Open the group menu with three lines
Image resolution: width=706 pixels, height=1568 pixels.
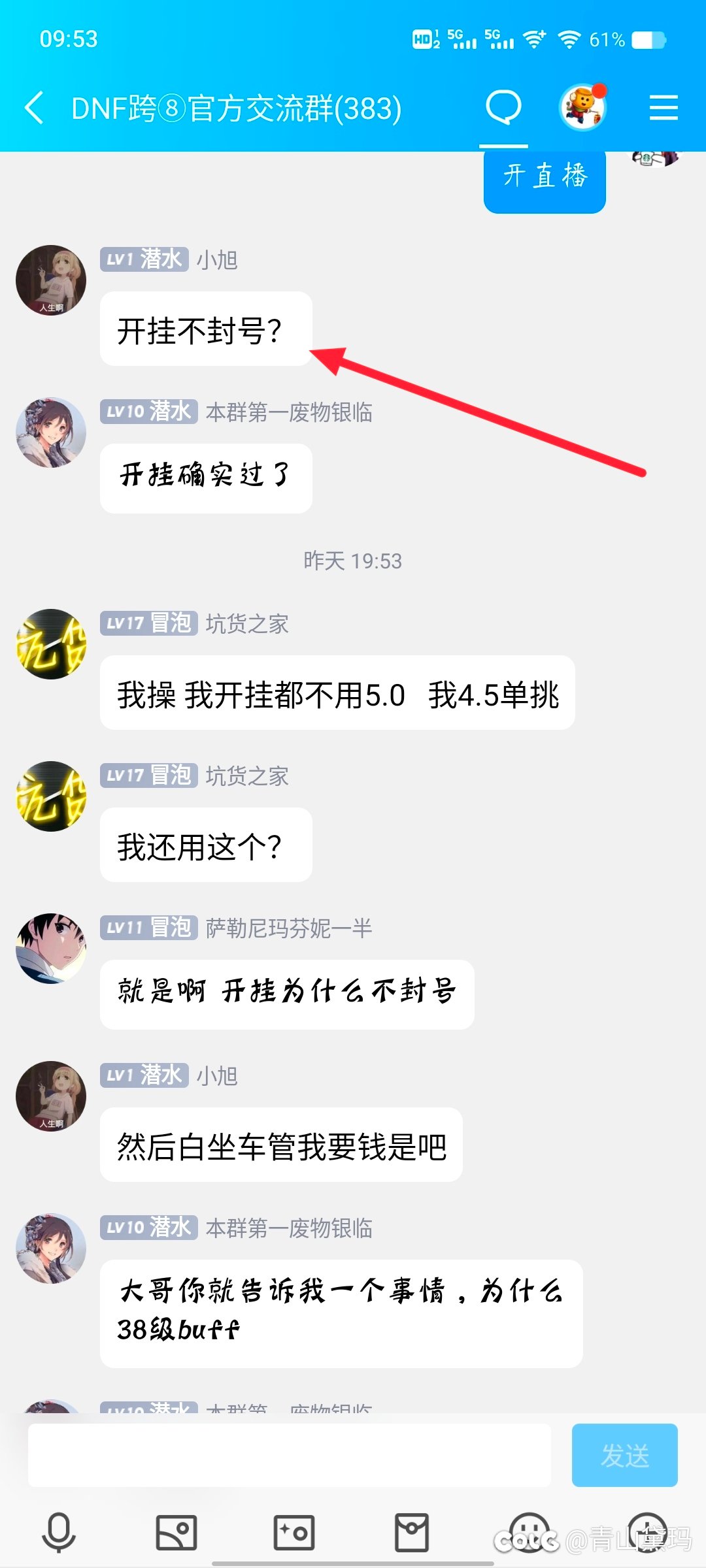664,108
